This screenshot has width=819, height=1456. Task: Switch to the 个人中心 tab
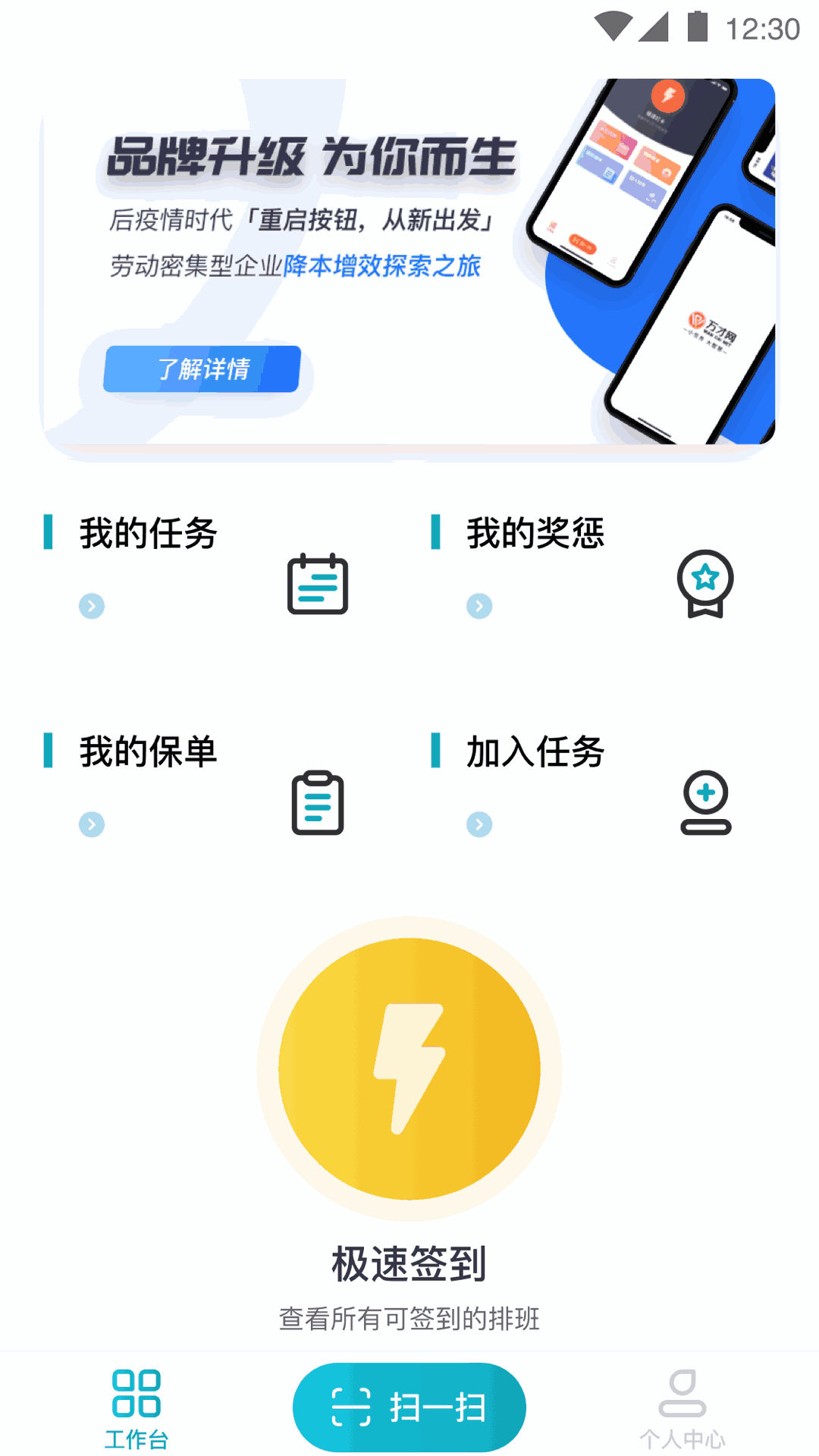point(682,1409)
